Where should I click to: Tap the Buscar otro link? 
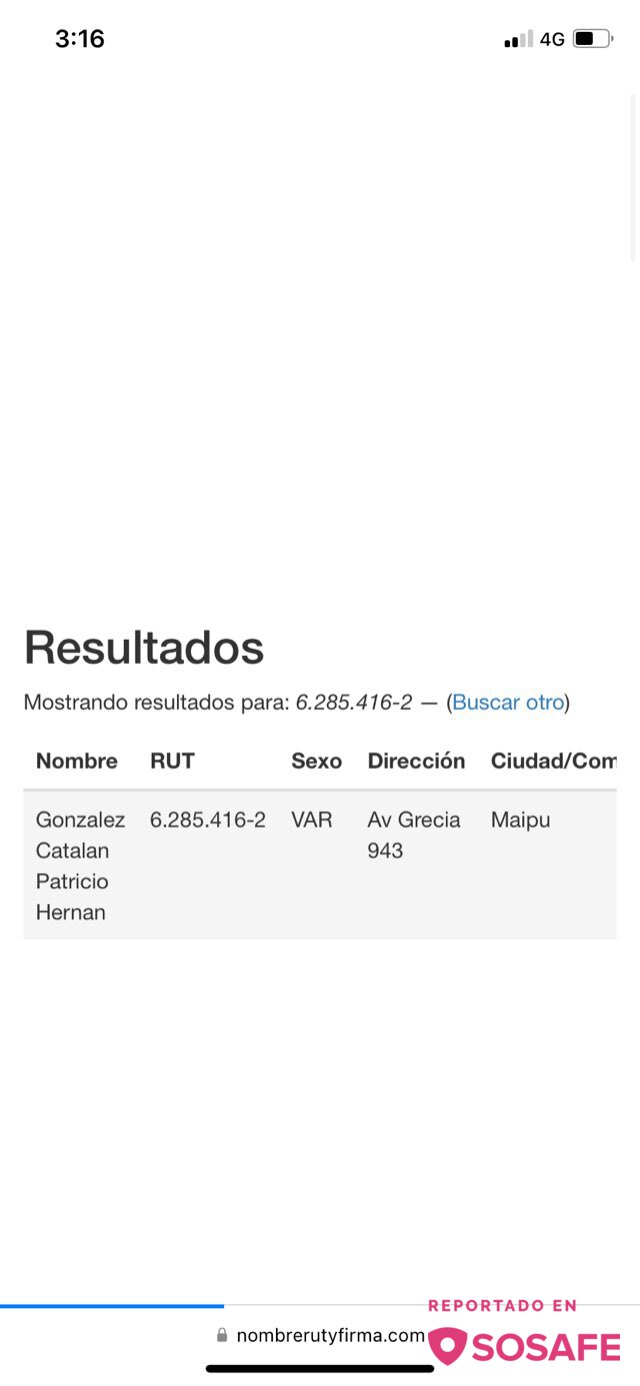coord(508,702)
